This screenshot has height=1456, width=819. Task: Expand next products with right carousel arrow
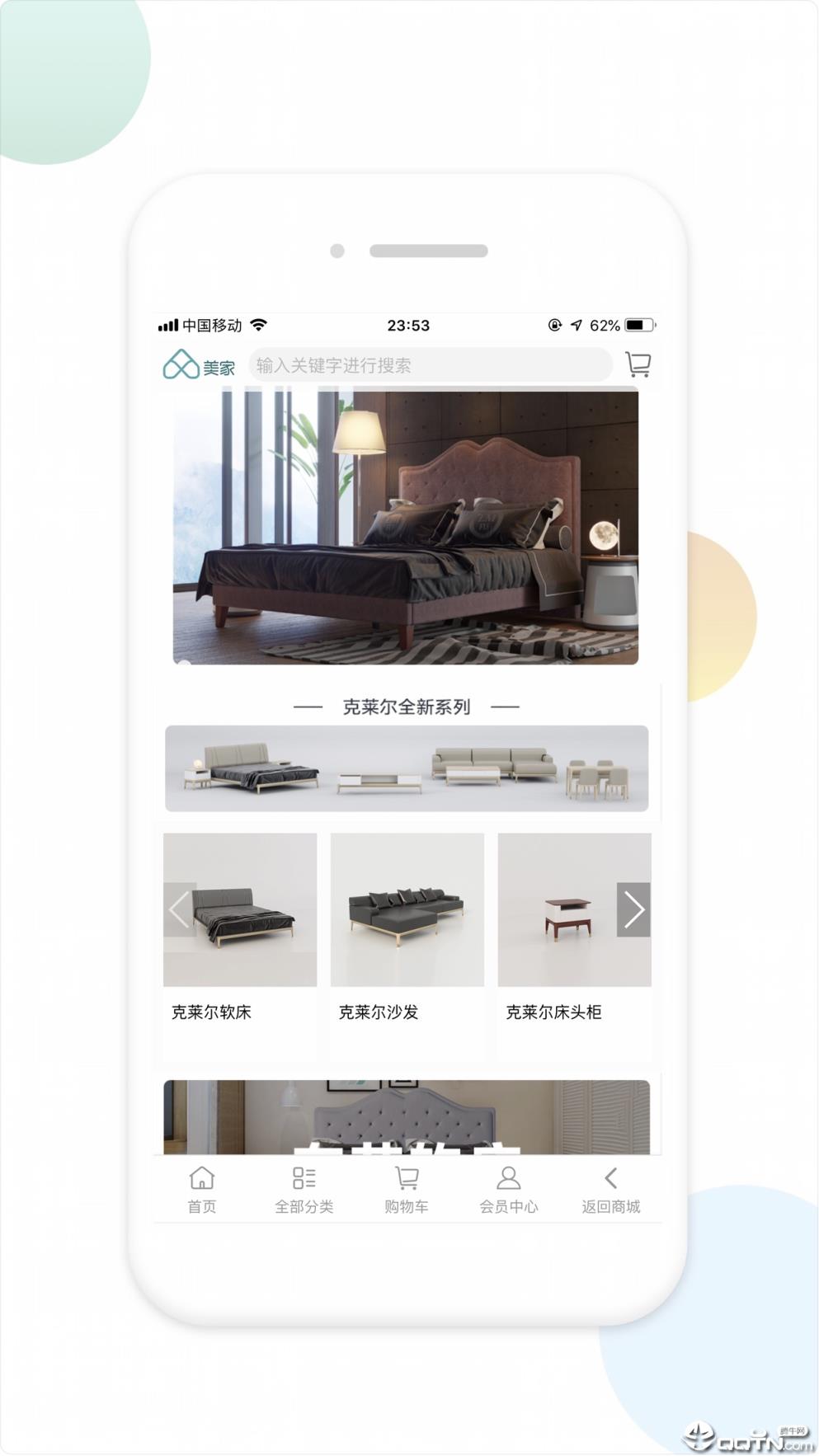click(634, 910)
